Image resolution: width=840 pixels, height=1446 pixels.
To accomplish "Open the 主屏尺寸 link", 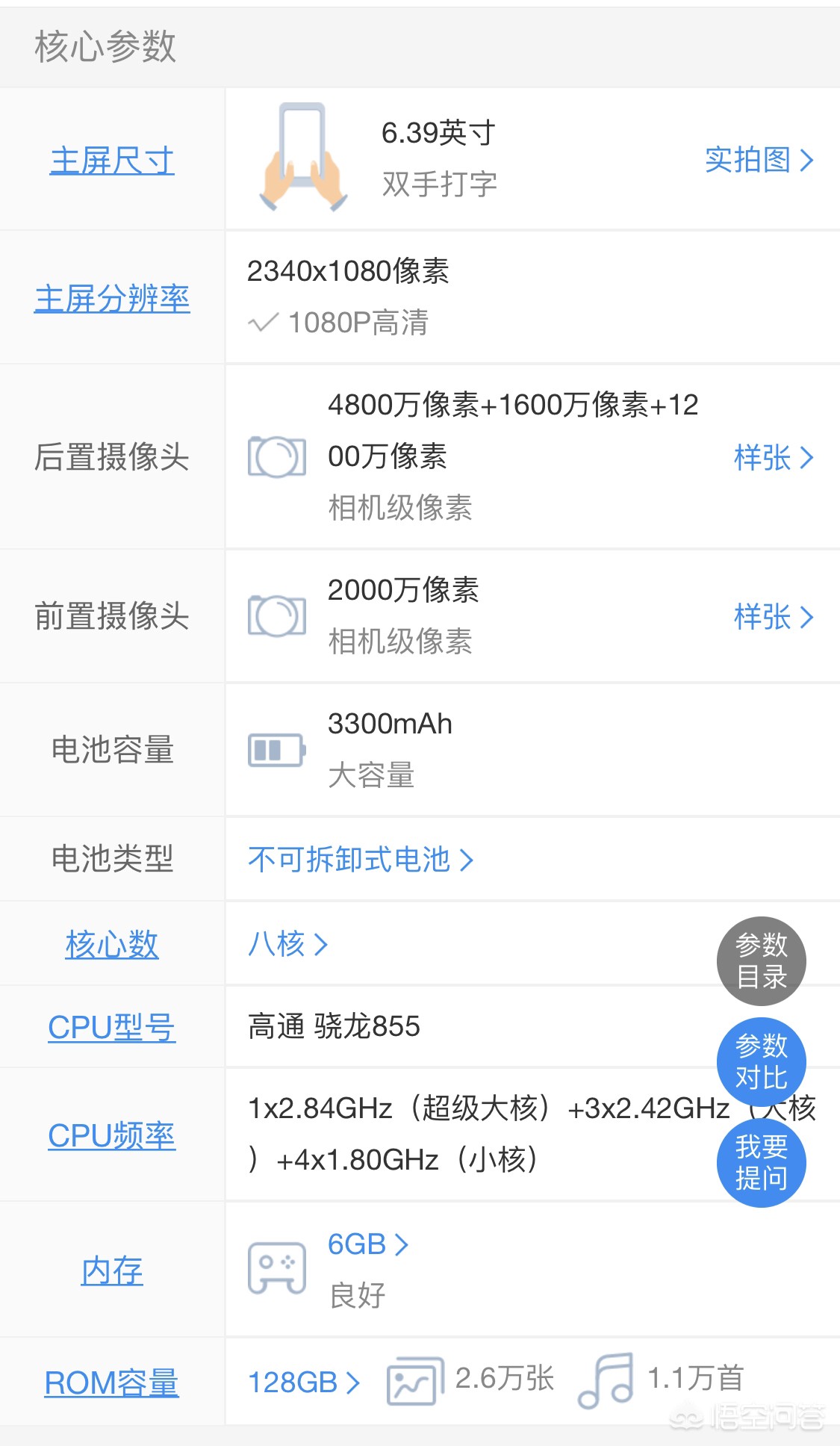I will pyautogui.click(x=112, y=161).
